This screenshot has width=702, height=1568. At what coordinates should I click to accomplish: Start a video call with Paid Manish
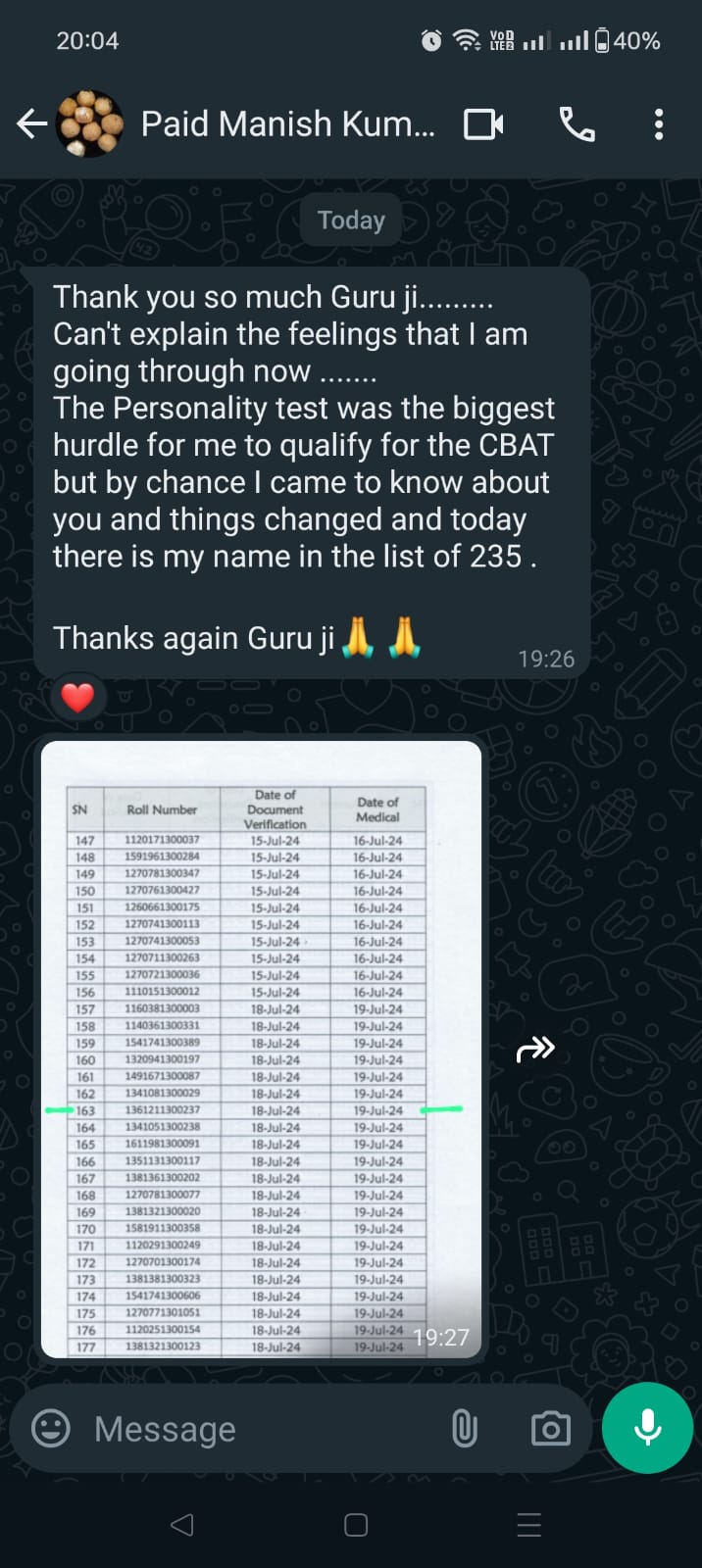pyautogui.click(x=483, y=124)
